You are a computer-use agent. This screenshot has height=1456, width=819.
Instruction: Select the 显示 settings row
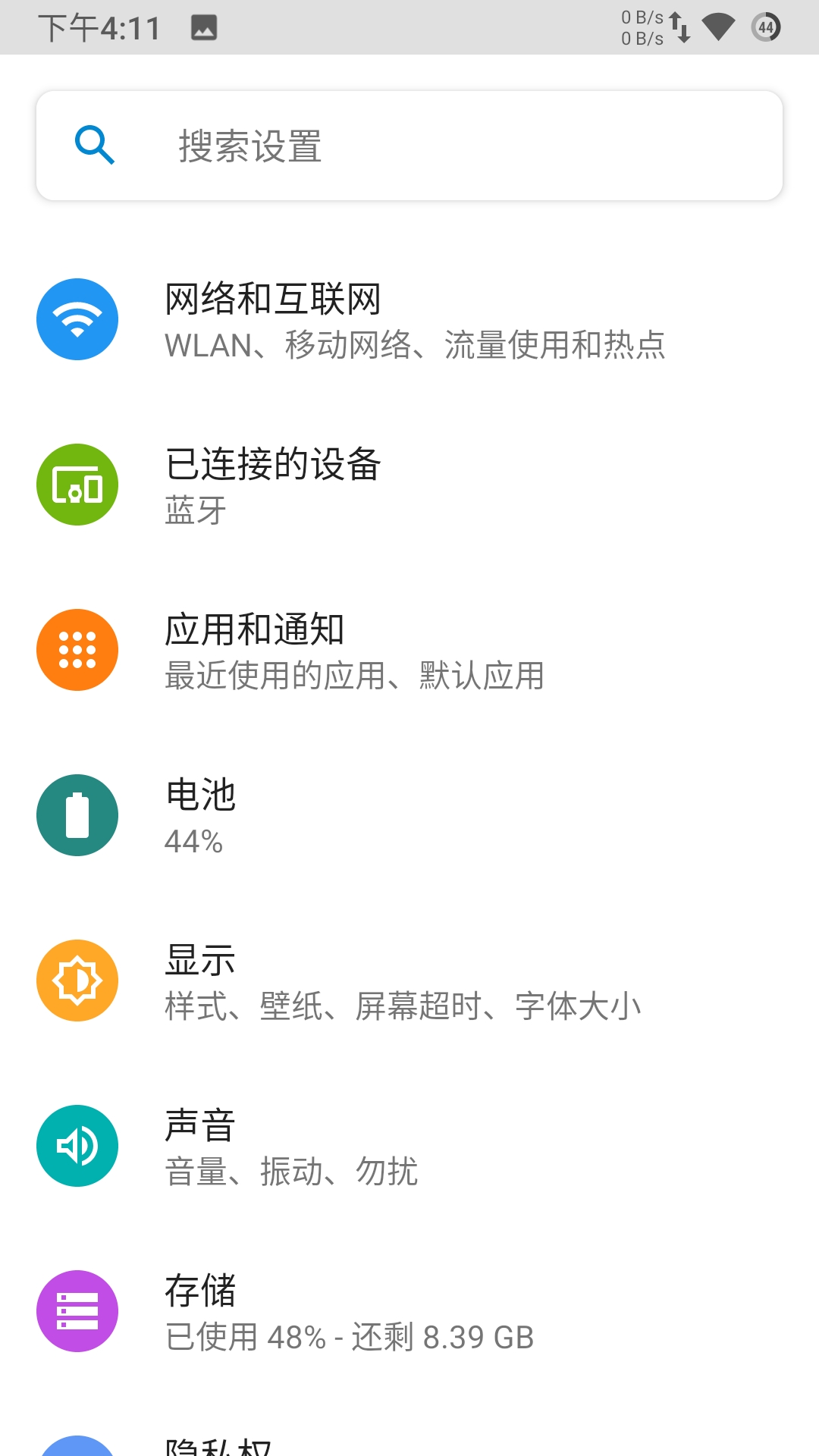(409, 981)
